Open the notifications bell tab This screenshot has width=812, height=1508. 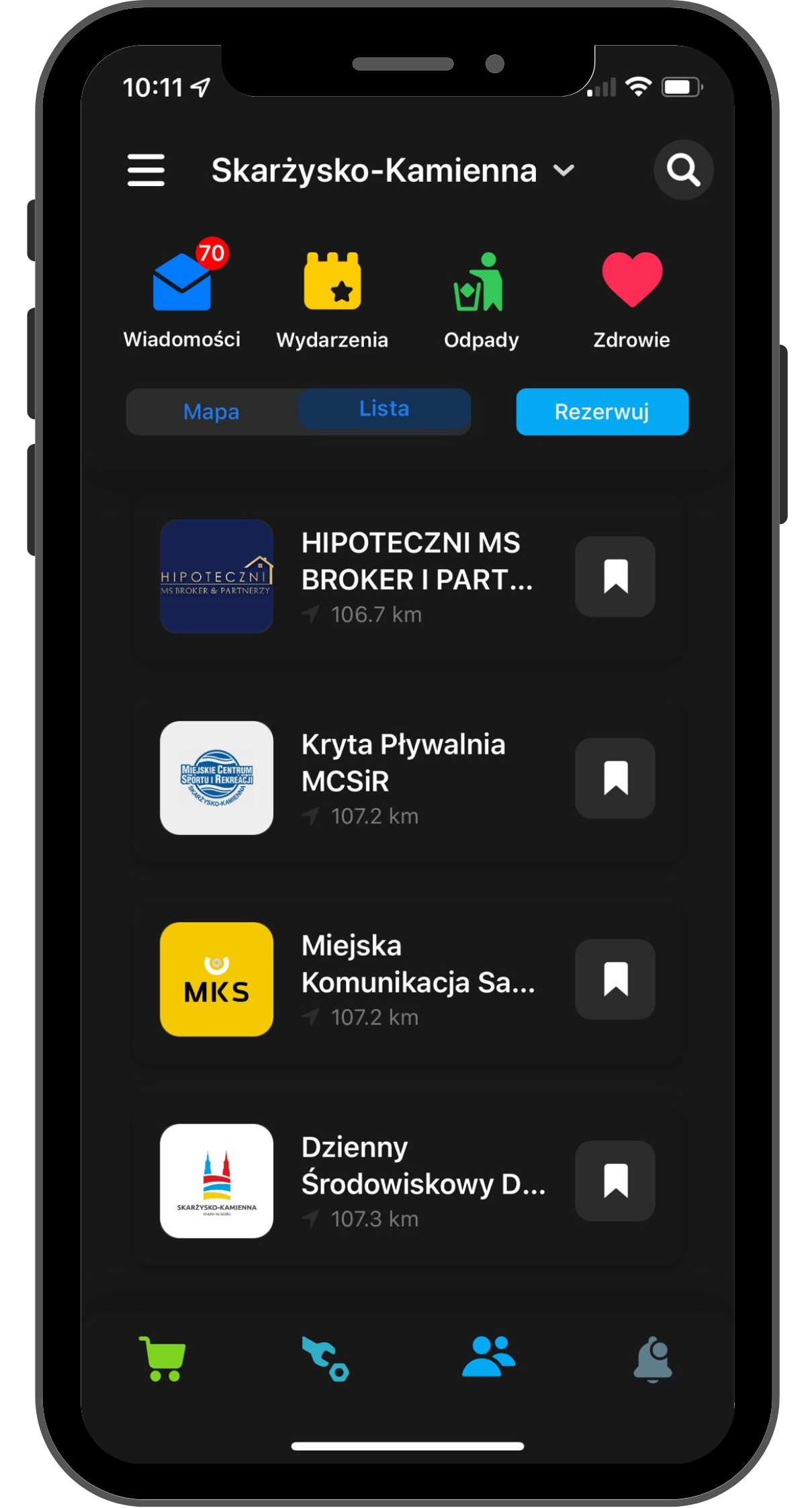(653, 1360)
